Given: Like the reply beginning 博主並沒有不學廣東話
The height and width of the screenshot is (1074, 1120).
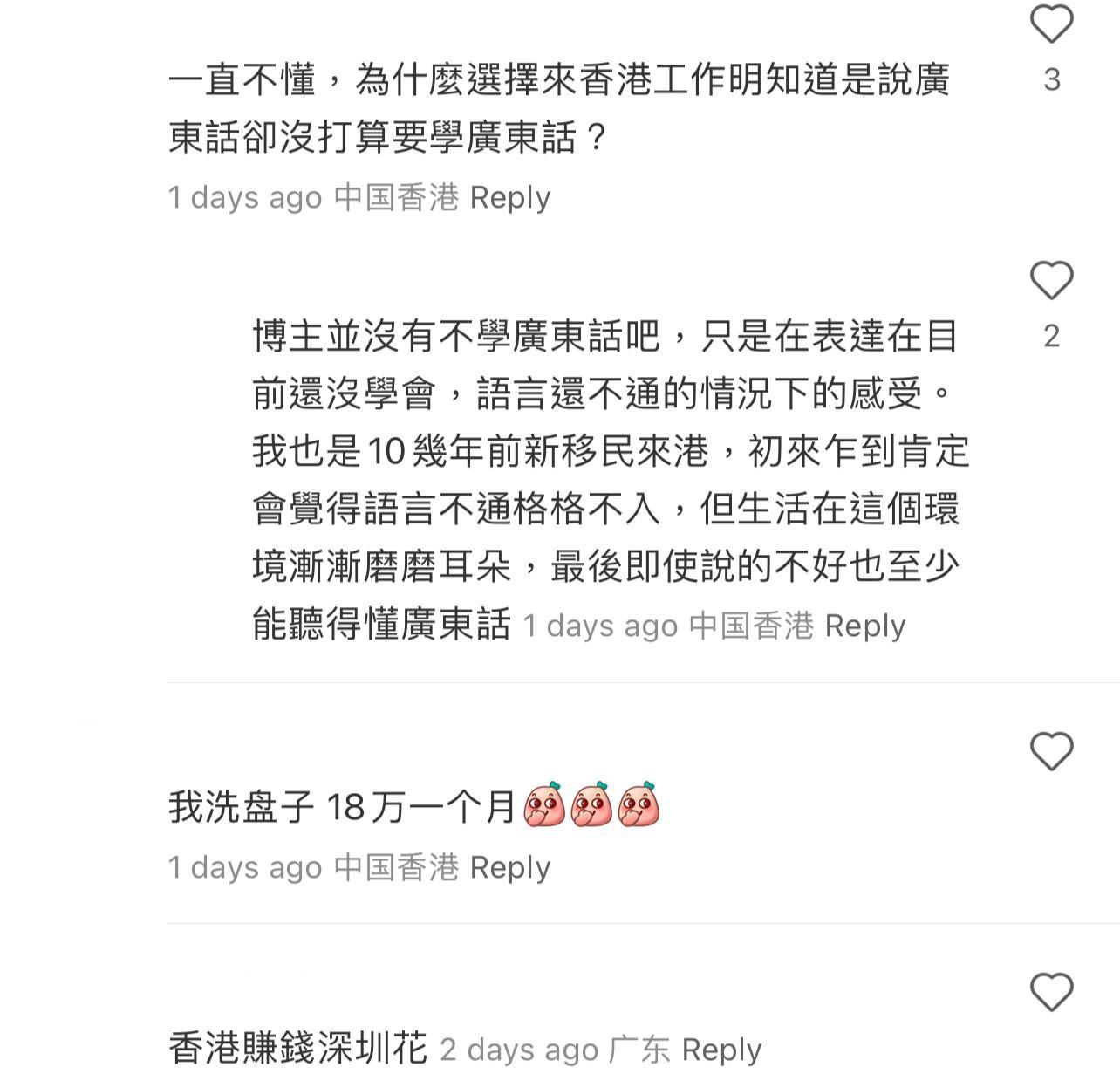Looking at the screenshot, I should 1051,281.
